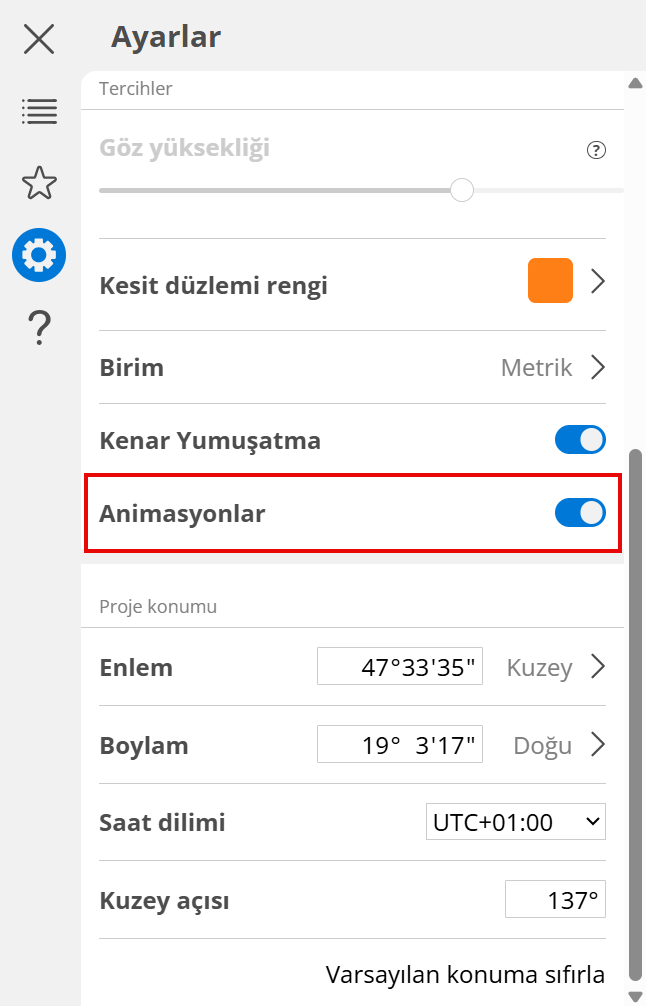Tap the scrollbar up arrow
Screen dimensions: 646x1006
634,83
